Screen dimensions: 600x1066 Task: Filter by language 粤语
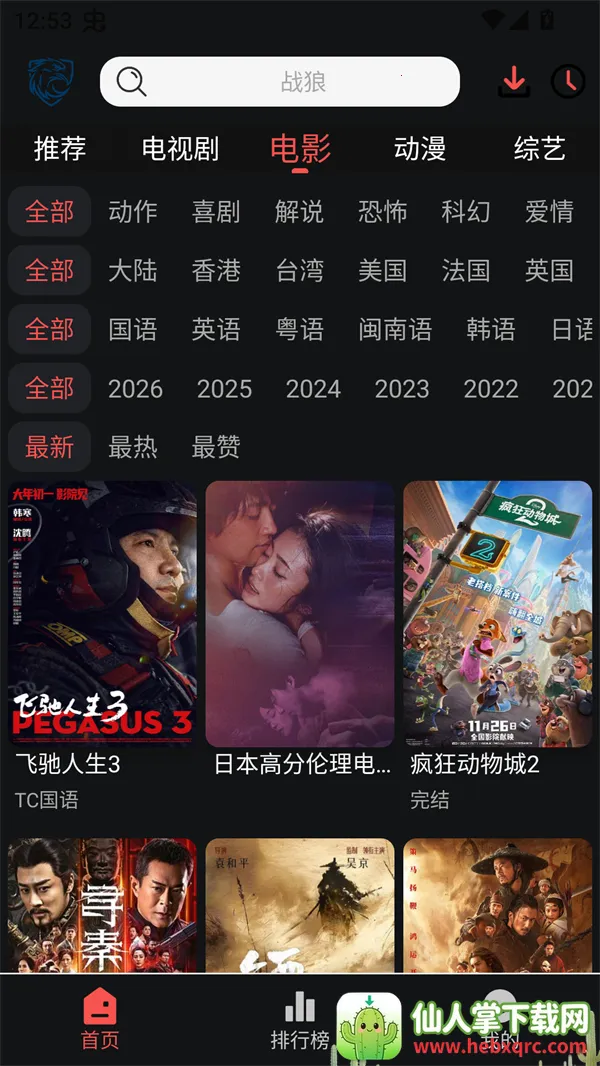click(x=300, y=329)
